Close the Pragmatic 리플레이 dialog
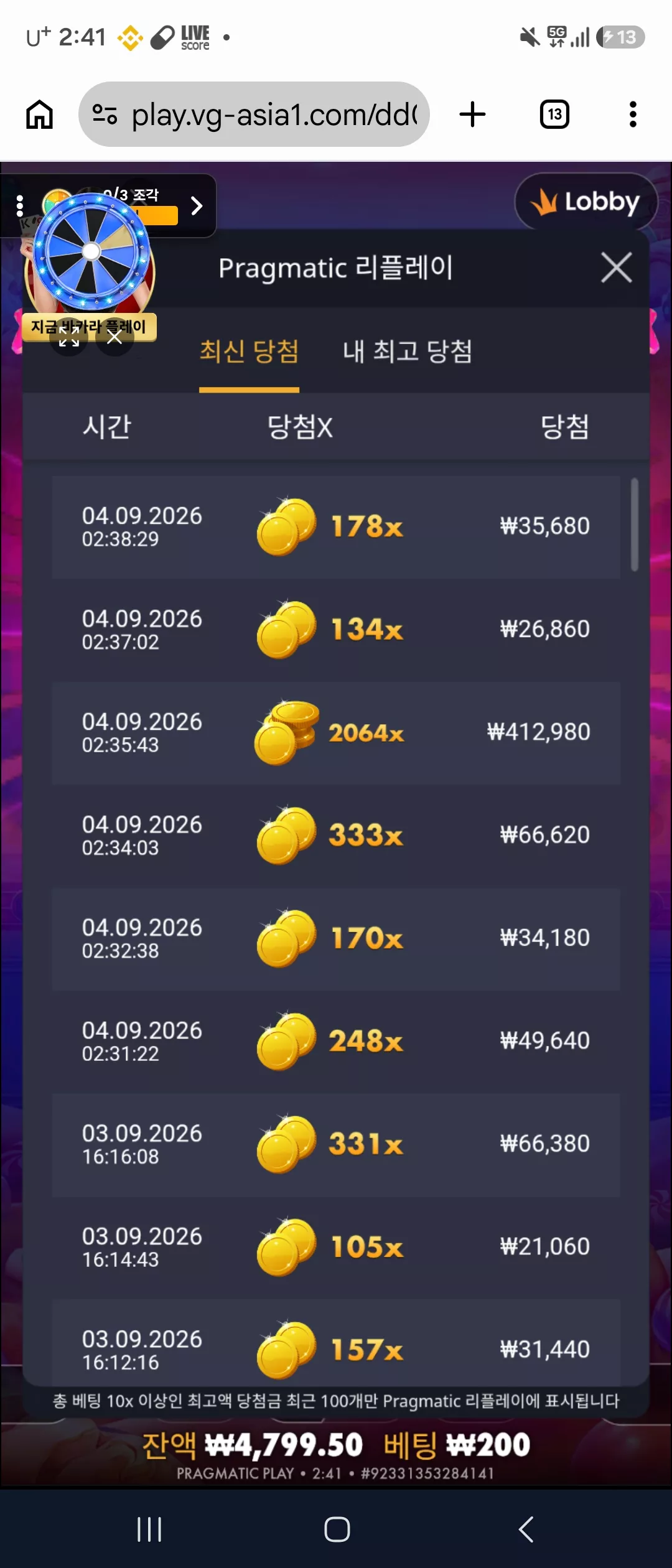 pos(616,268)
